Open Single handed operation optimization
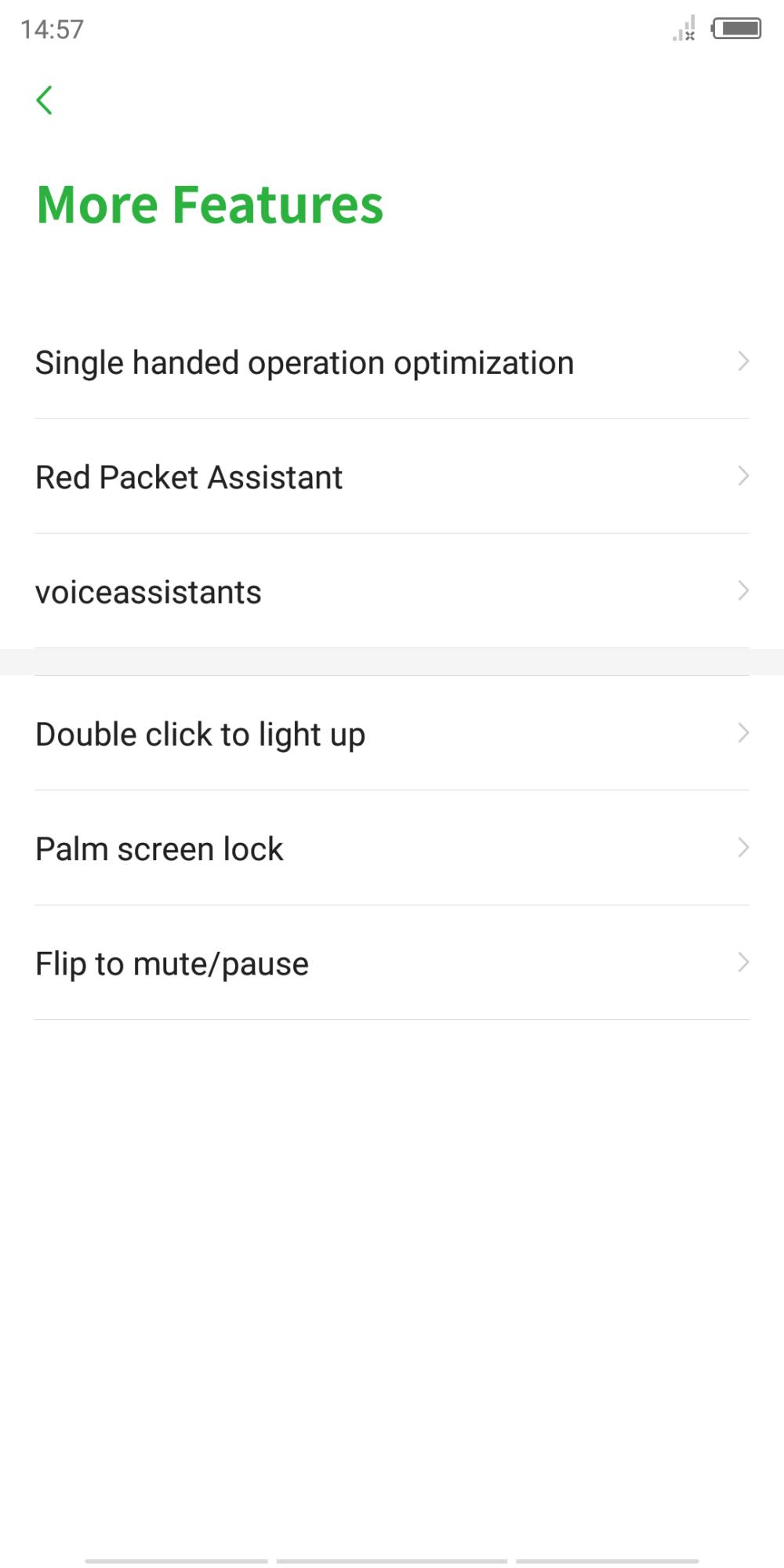The height and width of the screenshot is (1568, 784). [392, 362]
